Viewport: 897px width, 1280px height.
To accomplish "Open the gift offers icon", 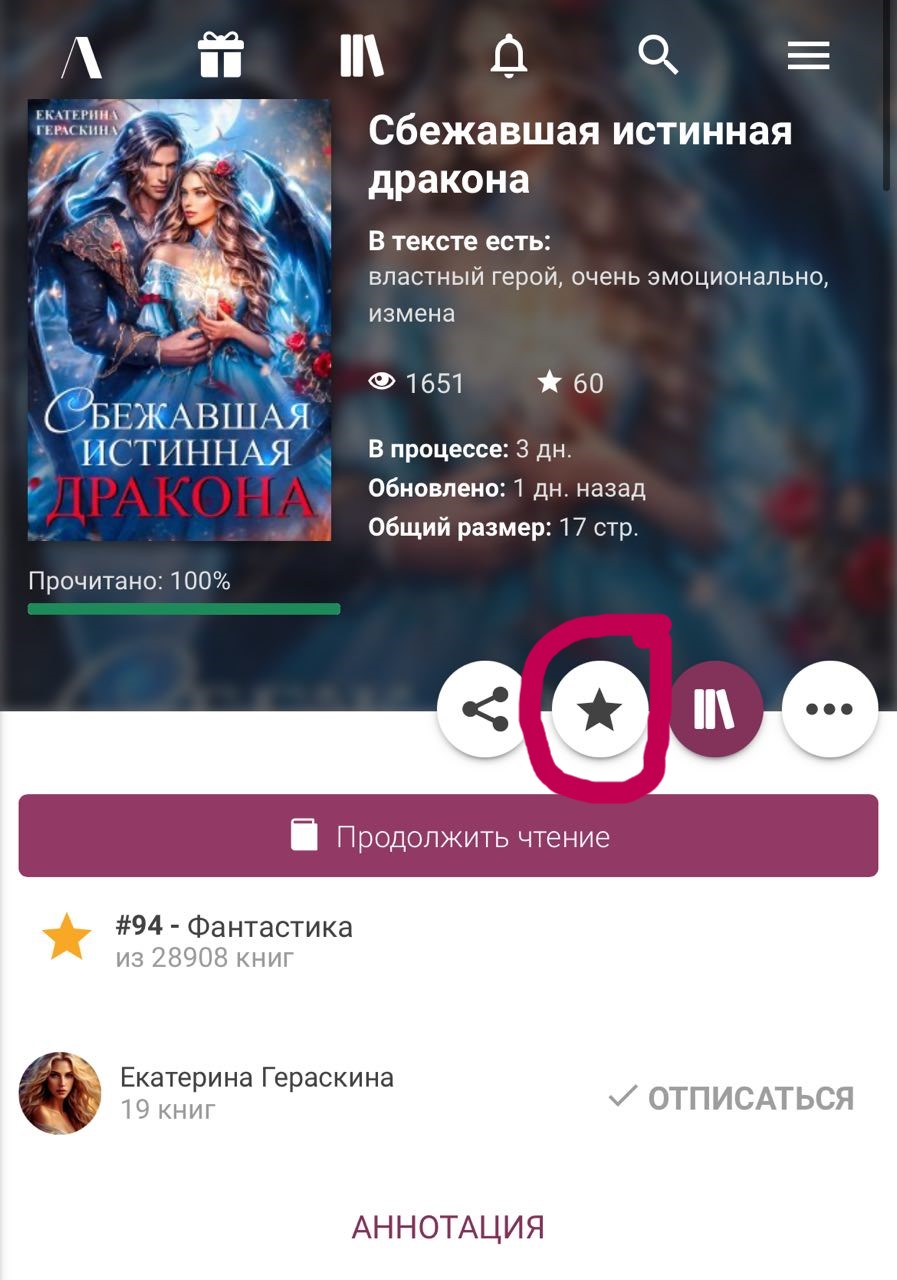I will pos(221,56).
